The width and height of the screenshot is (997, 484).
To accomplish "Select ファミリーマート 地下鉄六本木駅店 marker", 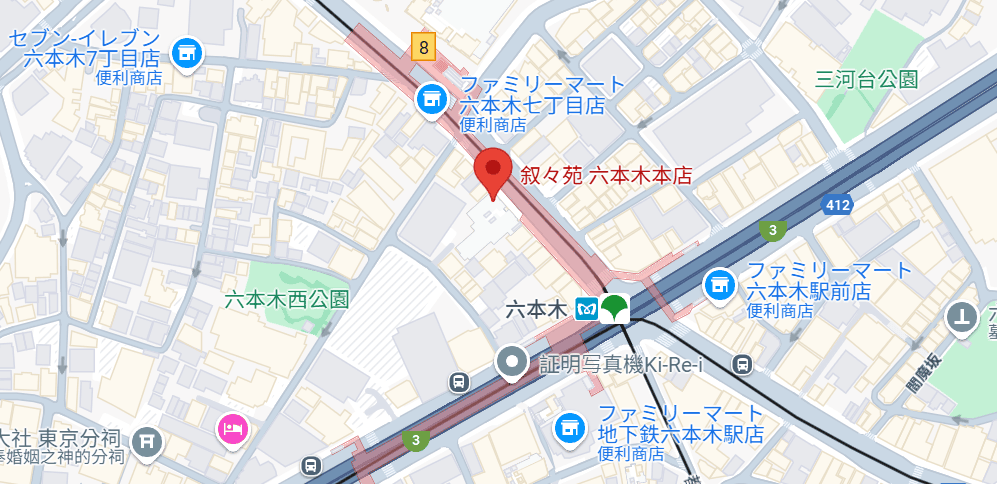I will (x=570, y=428).
